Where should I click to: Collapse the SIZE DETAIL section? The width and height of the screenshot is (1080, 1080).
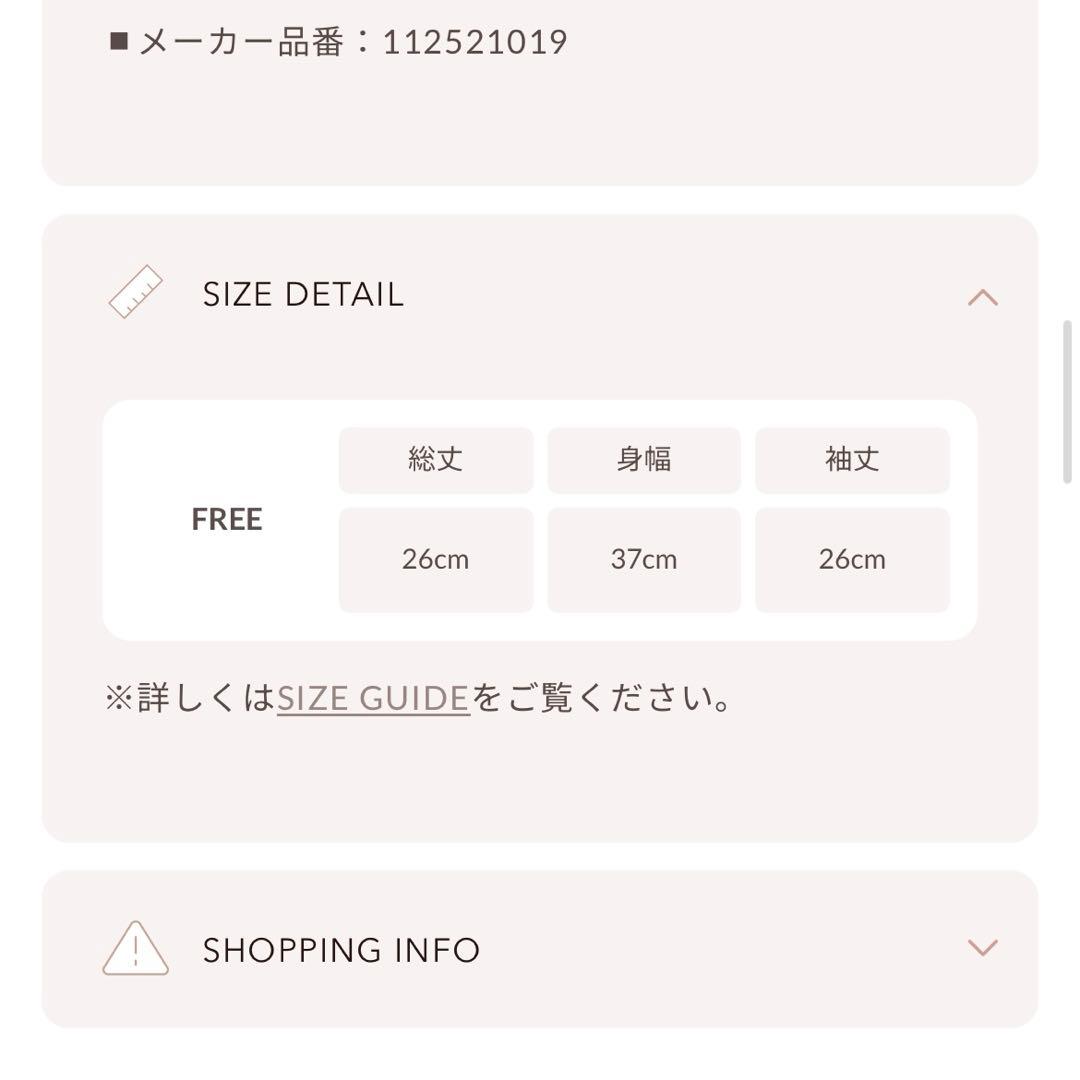[982, 297]
